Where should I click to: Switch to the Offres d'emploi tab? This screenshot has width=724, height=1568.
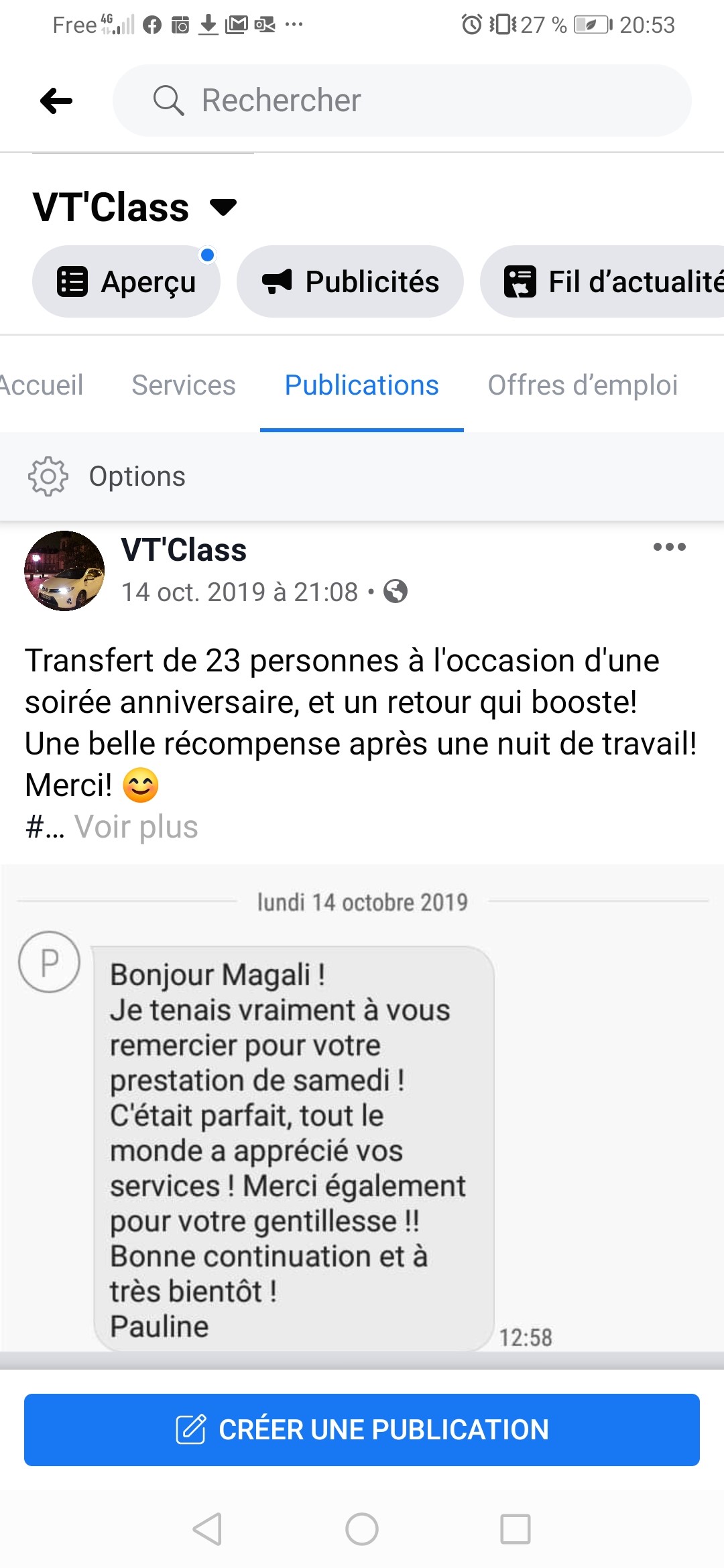coord(583,385)
